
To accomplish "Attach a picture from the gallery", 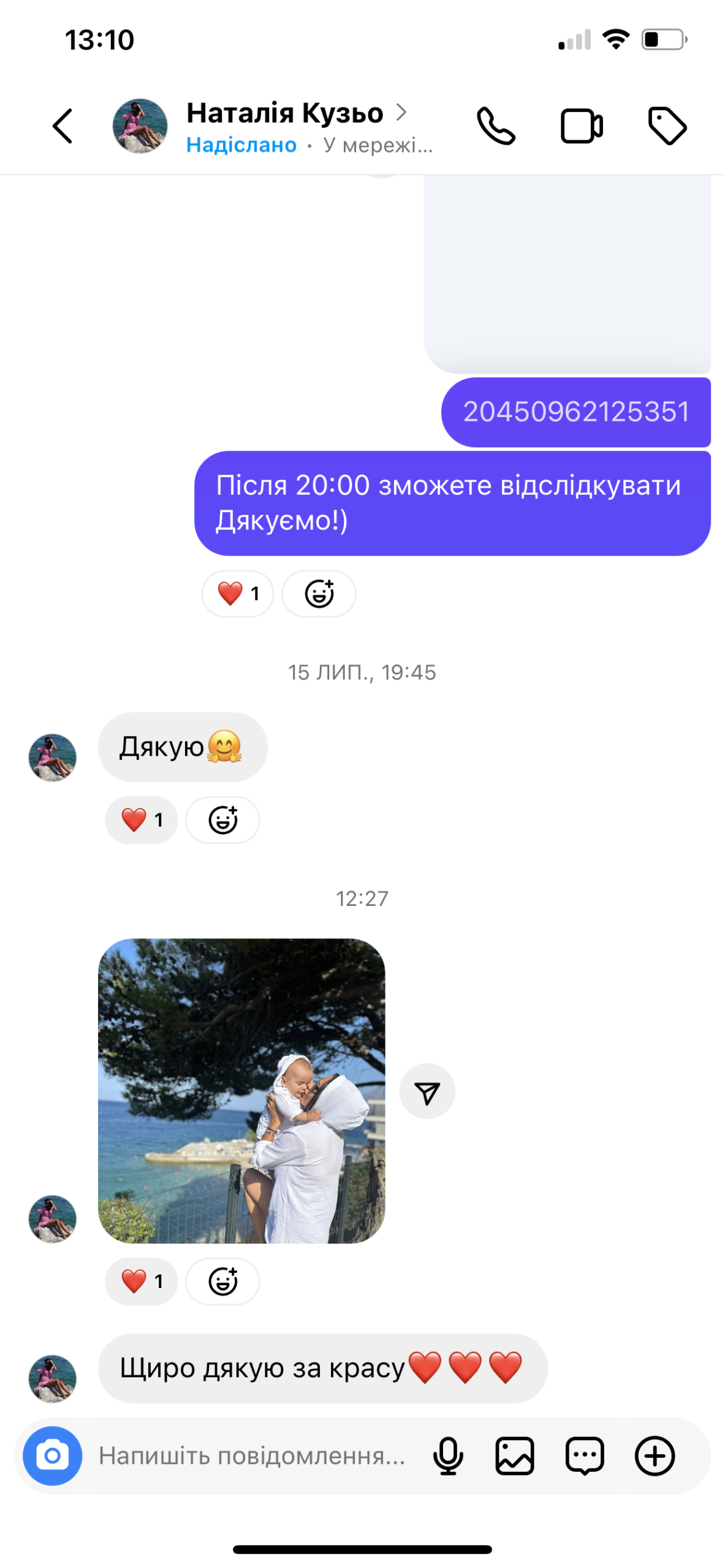I will pyautogui.click(x=515, y=1455).
